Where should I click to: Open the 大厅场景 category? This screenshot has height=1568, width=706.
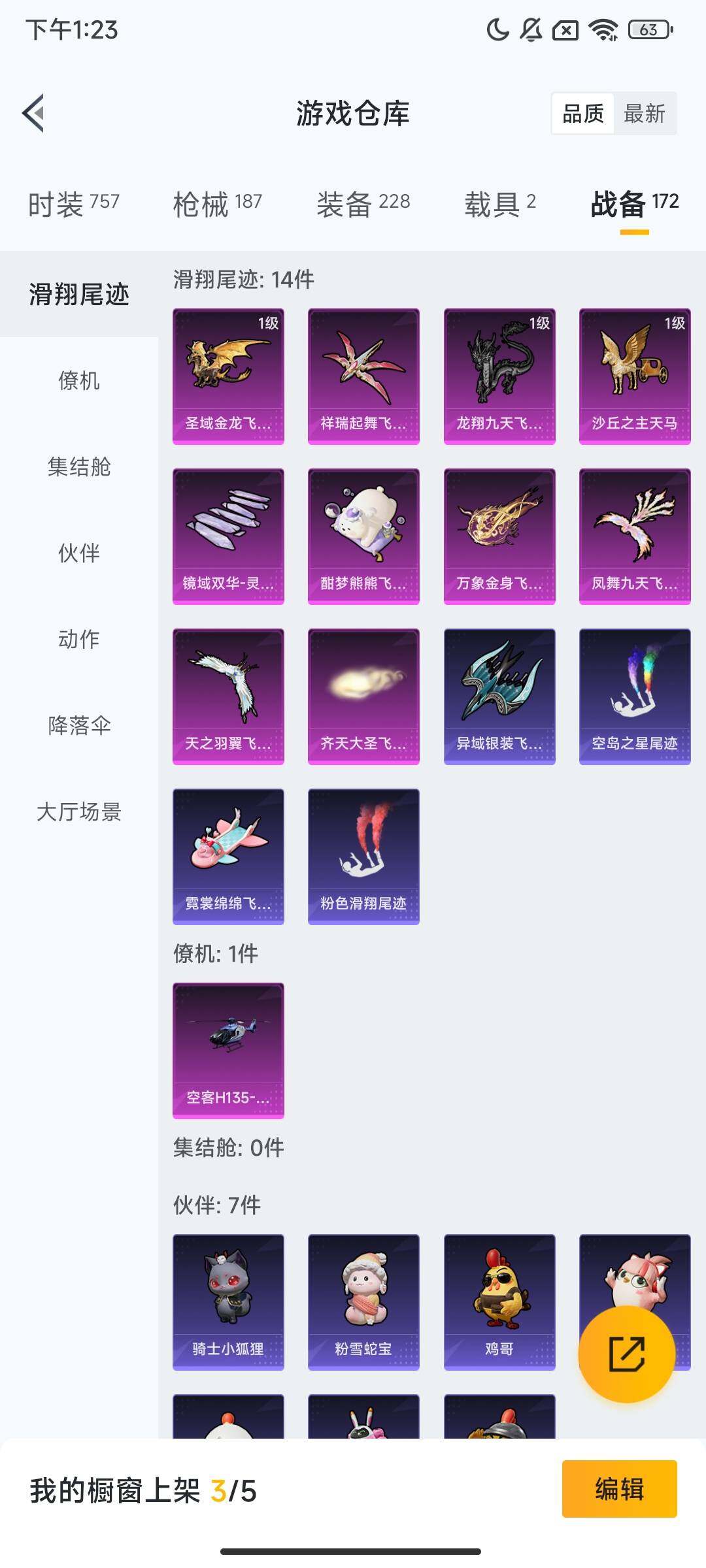(x=78, y=813)
